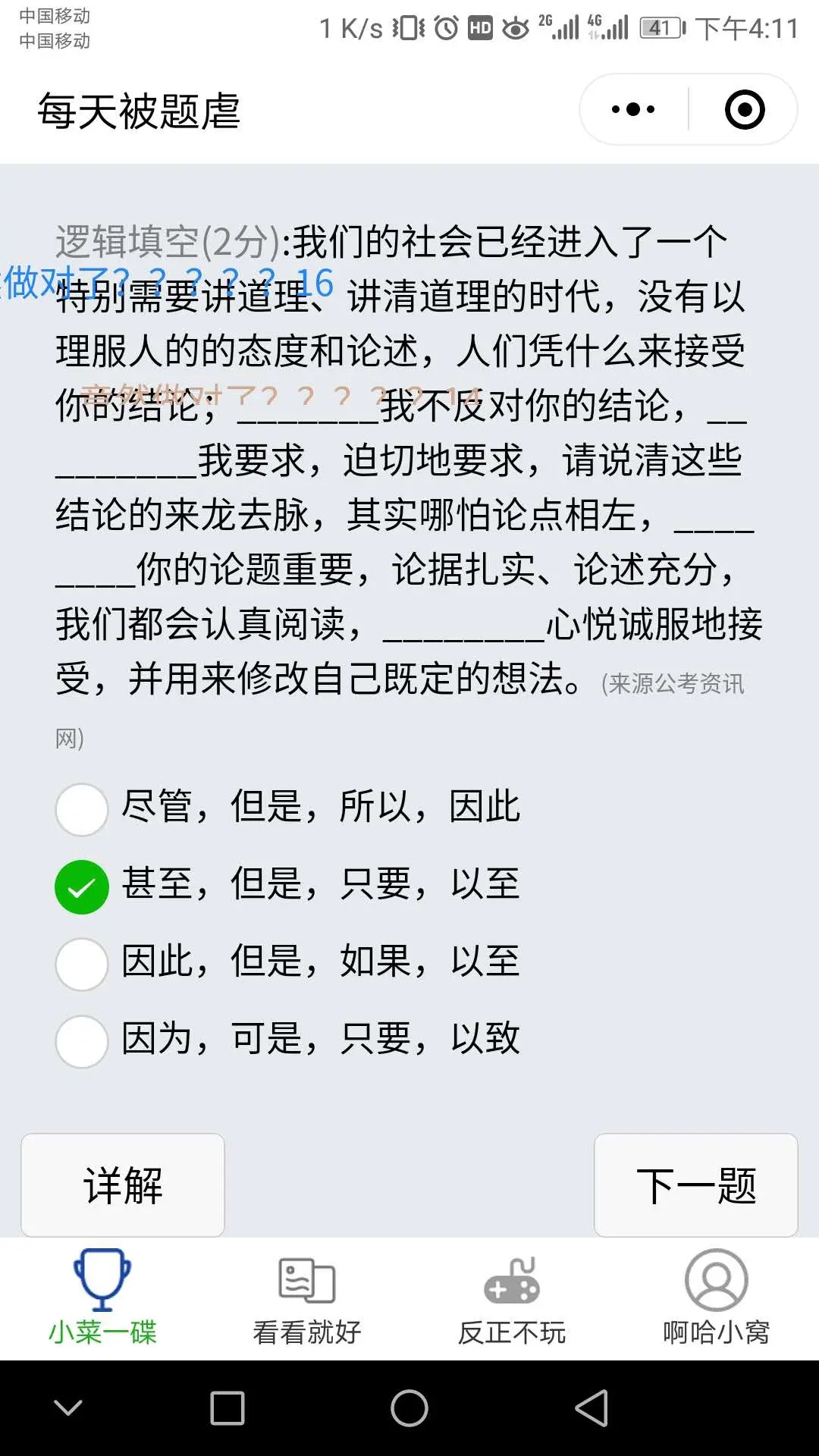The width and height of the screenshot is (819, 1456).
Task: Pick option 因为，可是，只要，以致
Action: 82,1040
